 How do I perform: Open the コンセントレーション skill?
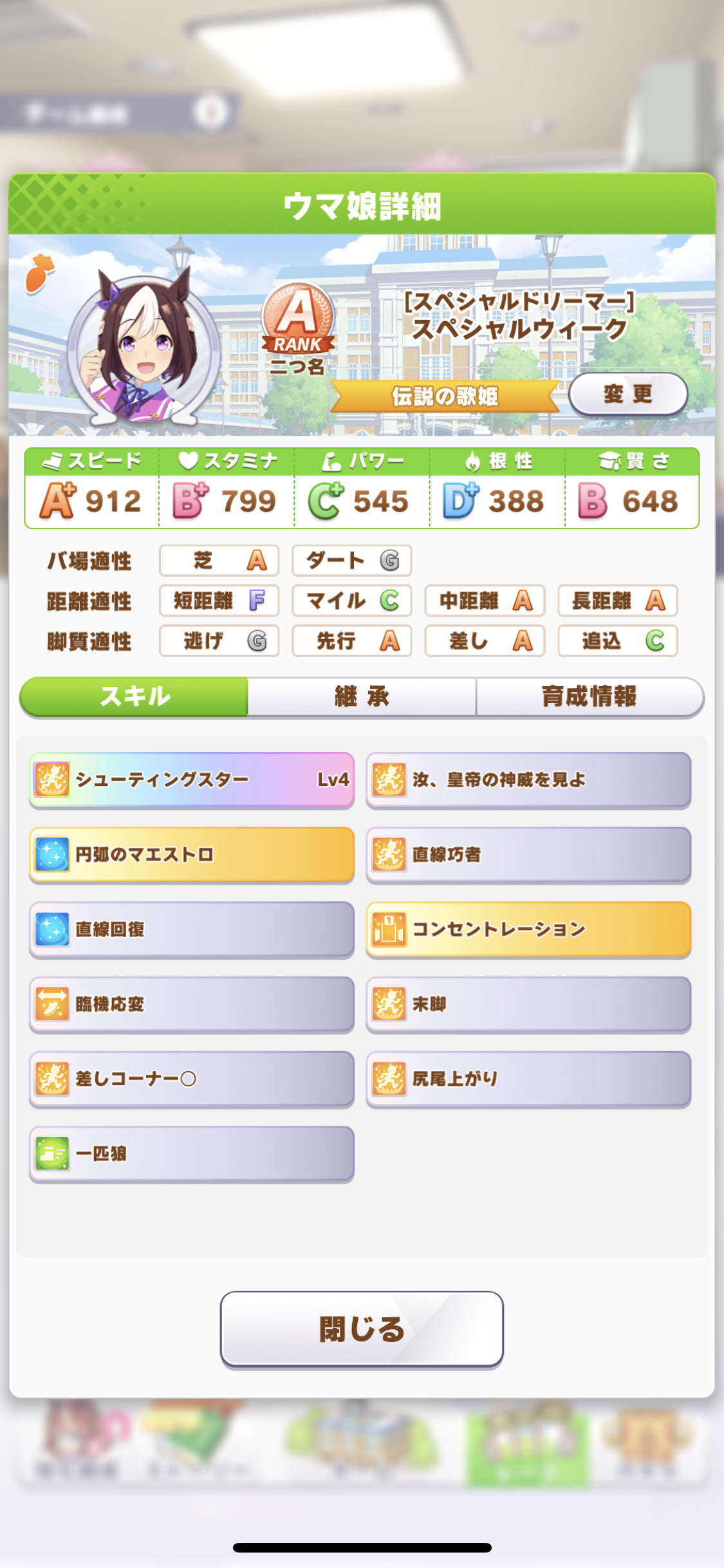click(x=528, y=929)
